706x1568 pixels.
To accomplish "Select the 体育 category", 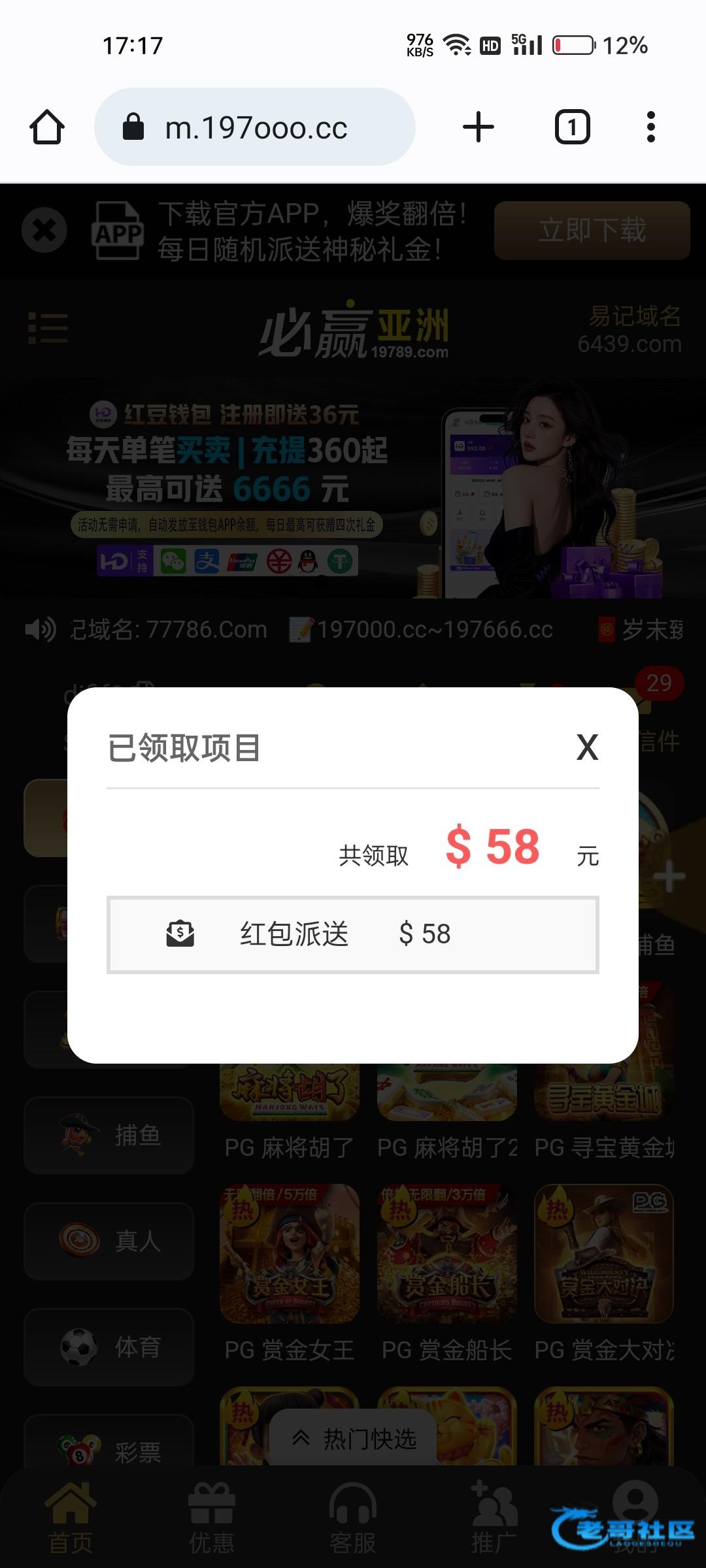I will (x=109, y=1347).
